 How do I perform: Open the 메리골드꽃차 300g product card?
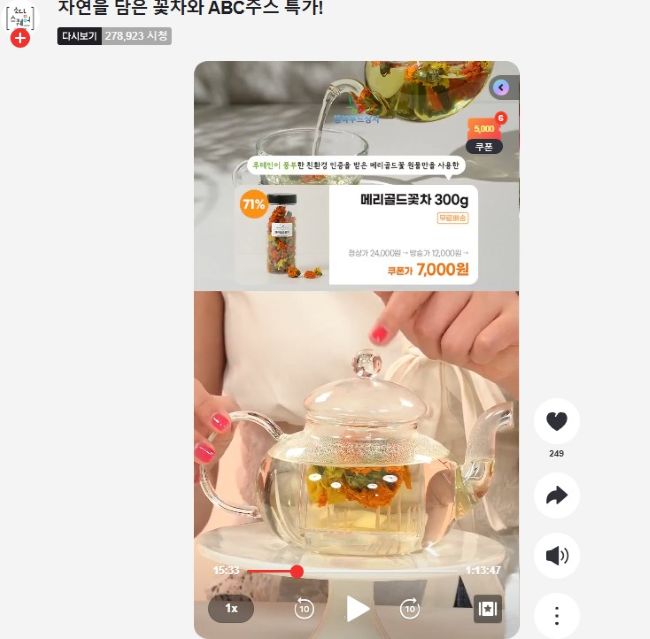click(x=356, y=235)
